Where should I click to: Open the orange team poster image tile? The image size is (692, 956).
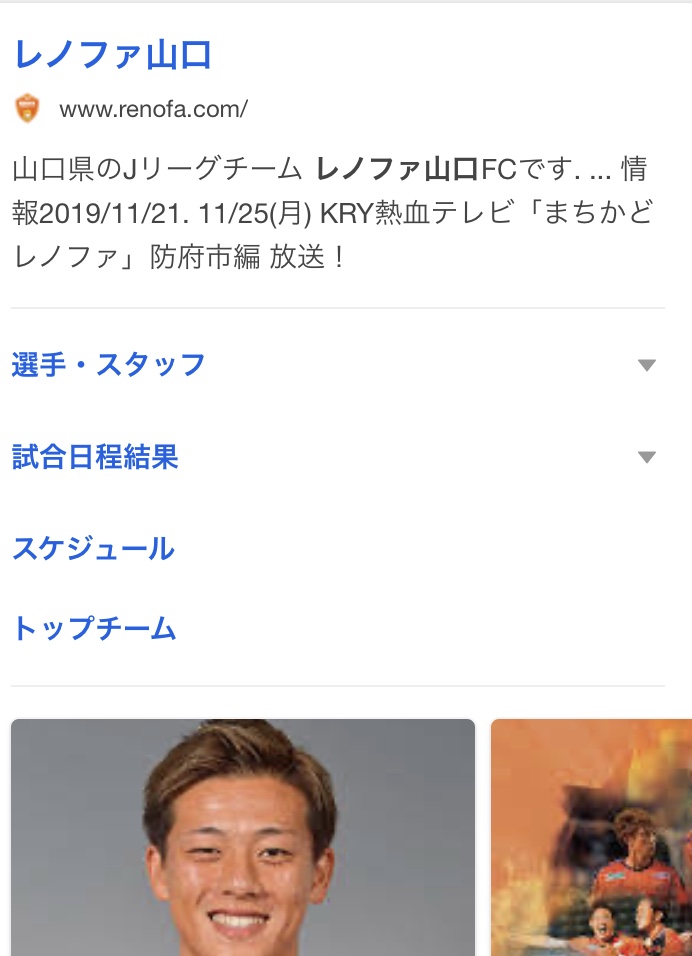click(x=591, y=838)
